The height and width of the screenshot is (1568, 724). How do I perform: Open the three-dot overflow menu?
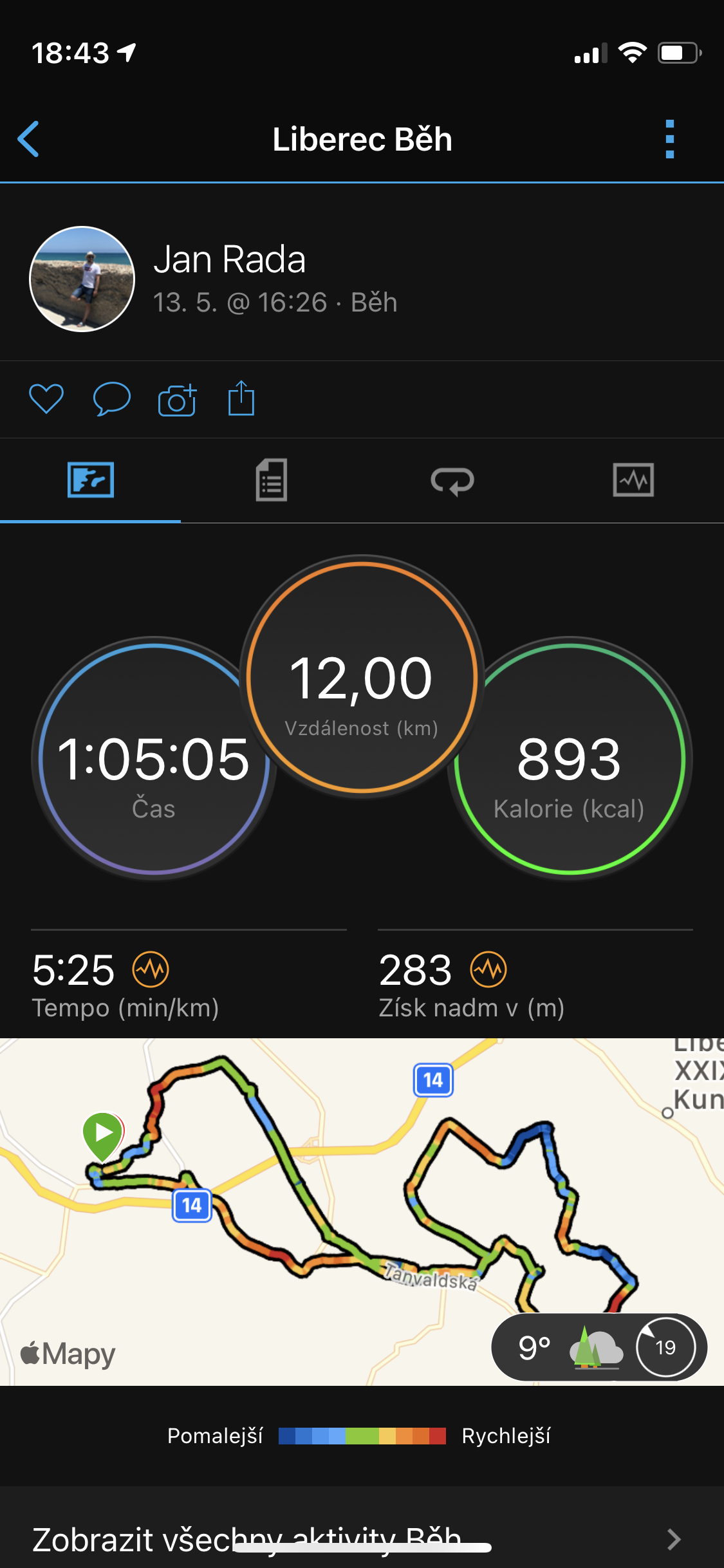pos(669,139)
